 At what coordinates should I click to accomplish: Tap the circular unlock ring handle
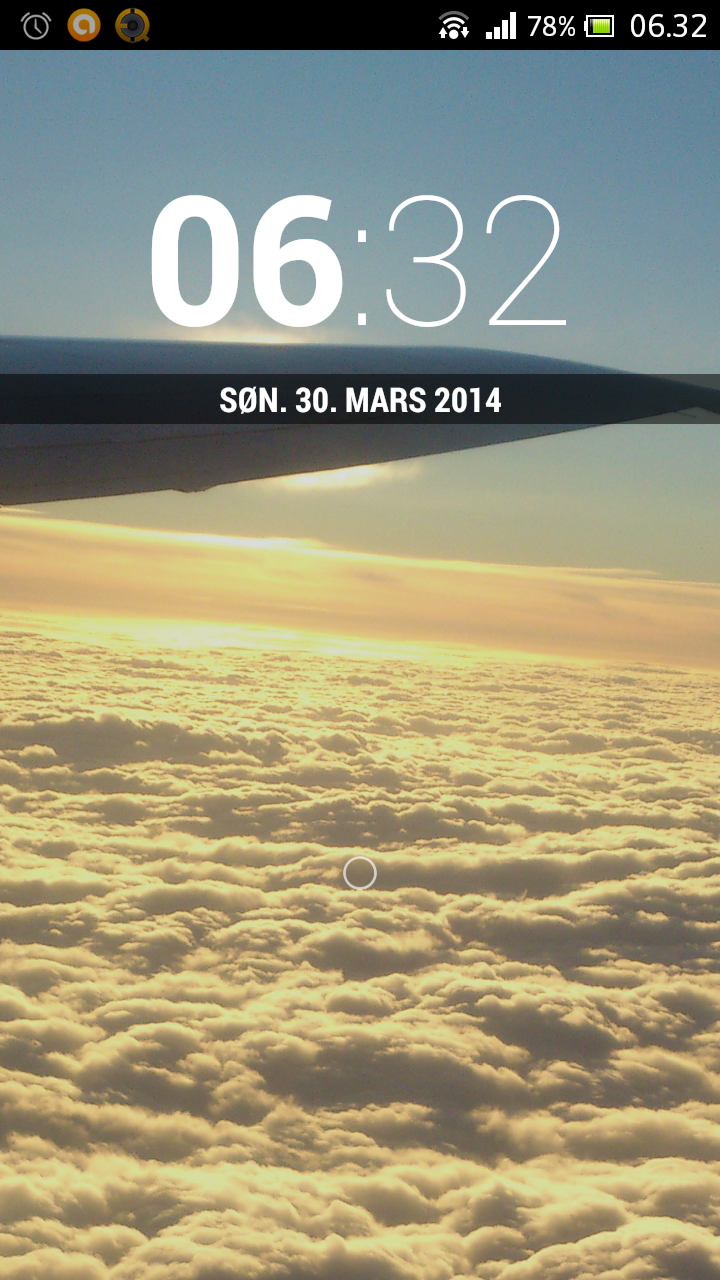tap(360, 873)
